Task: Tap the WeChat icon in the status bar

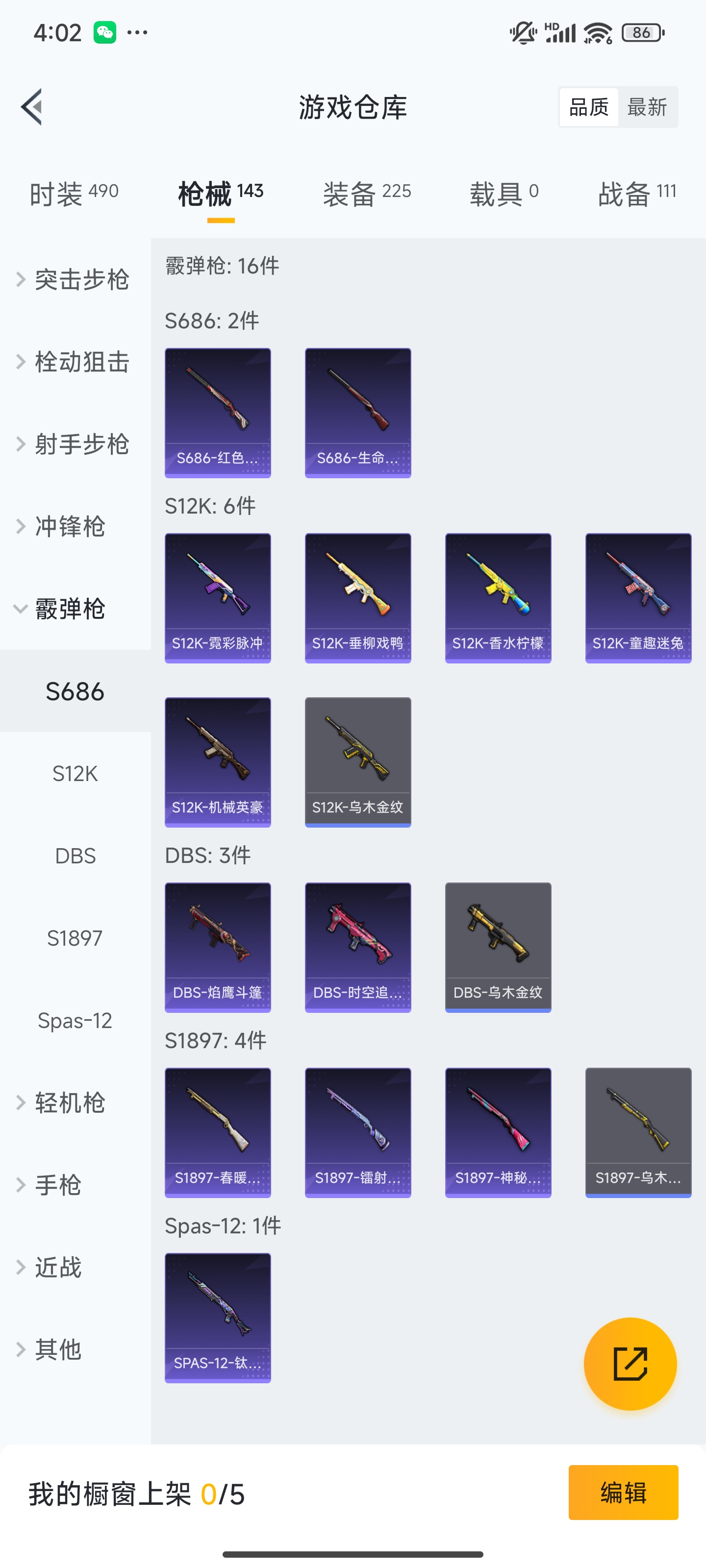Action: (x=105, y=32)
